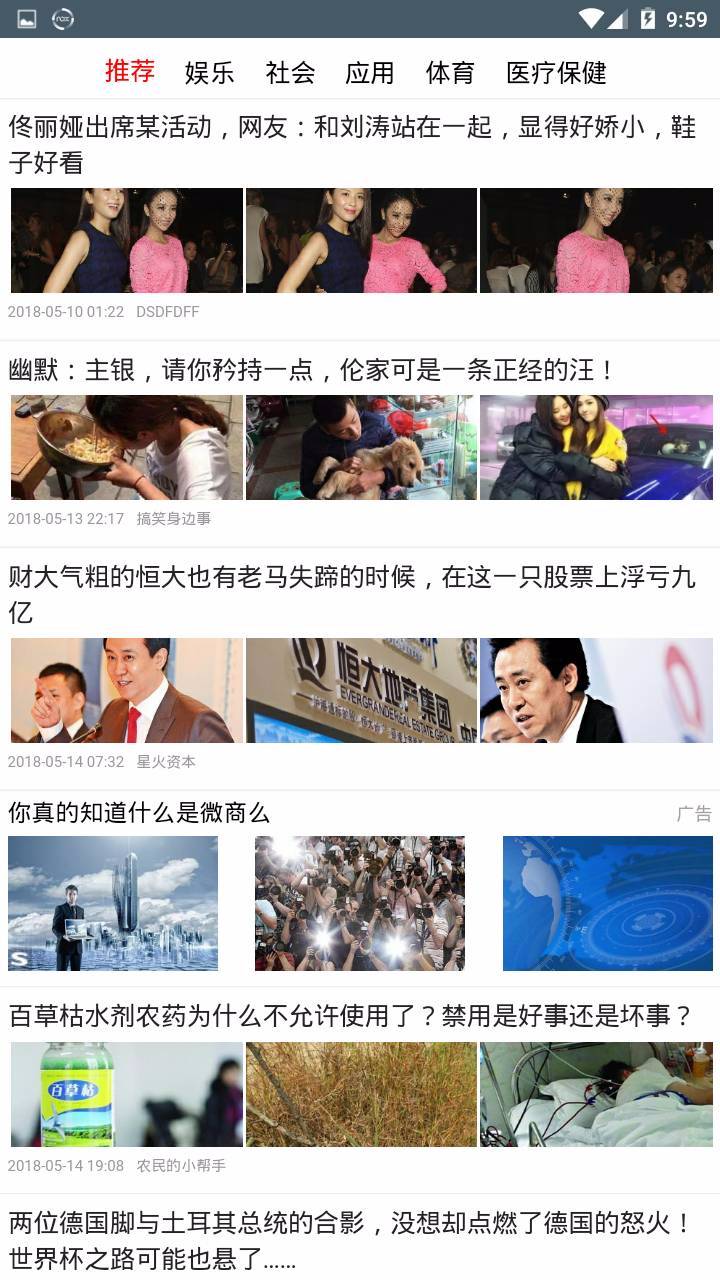
Task: Select the 应用 tab
Action: (x=370, y=73)
